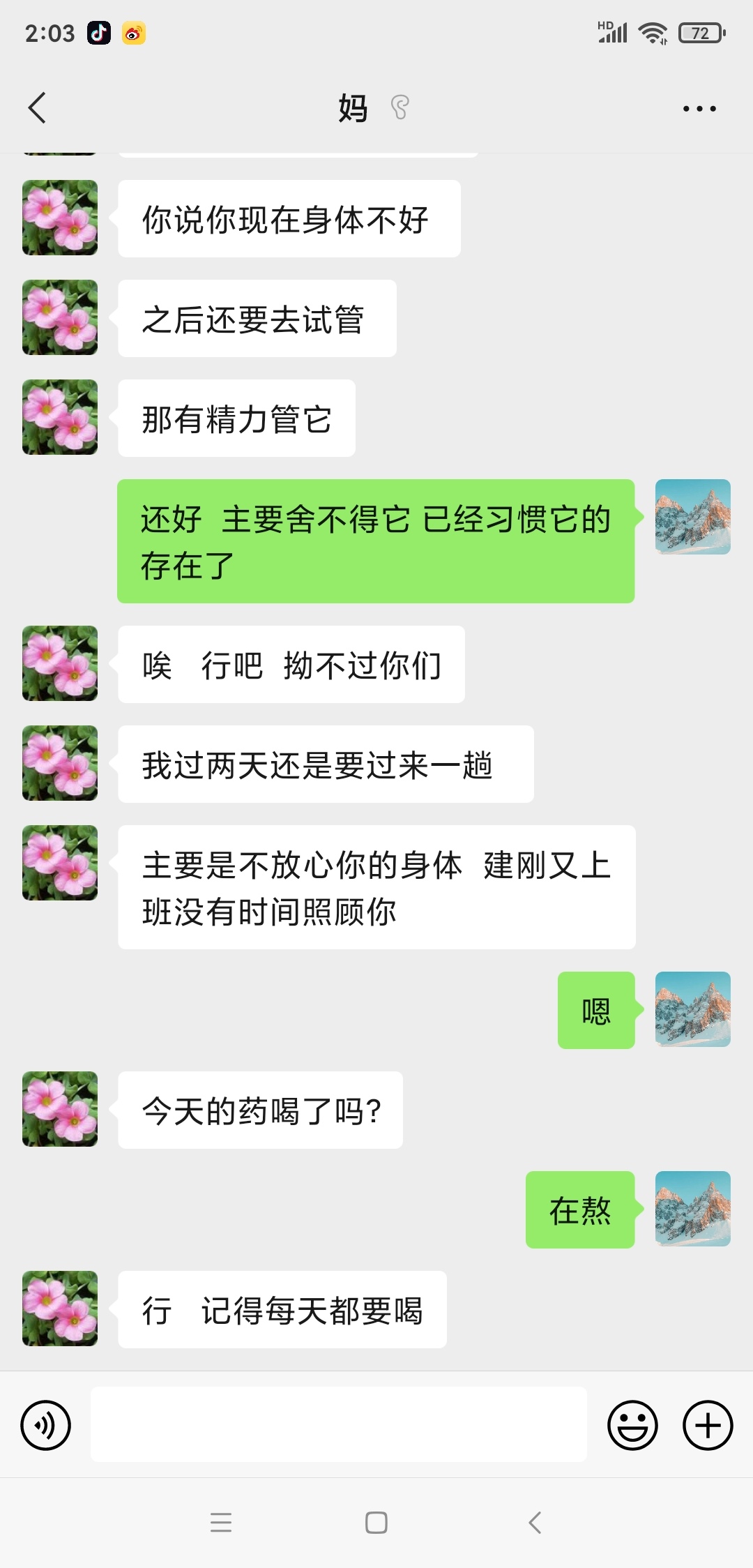The height and width of the screenshot is (1568, 753).
Task: Switch to voice message input
Action: [46, 1425]
